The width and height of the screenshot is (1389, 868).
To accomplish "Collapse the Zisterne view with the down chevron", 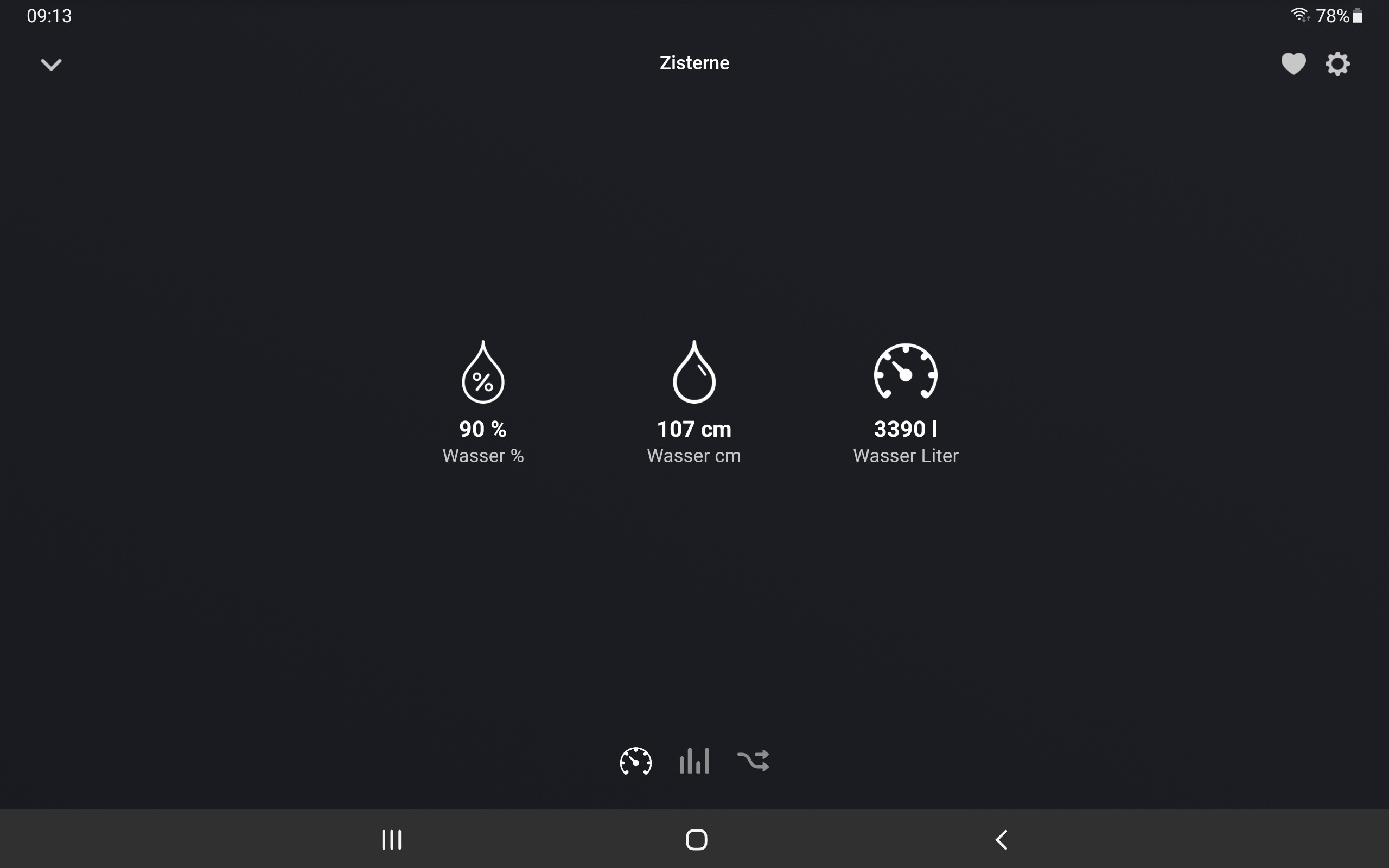I will (x=51, y=65).
